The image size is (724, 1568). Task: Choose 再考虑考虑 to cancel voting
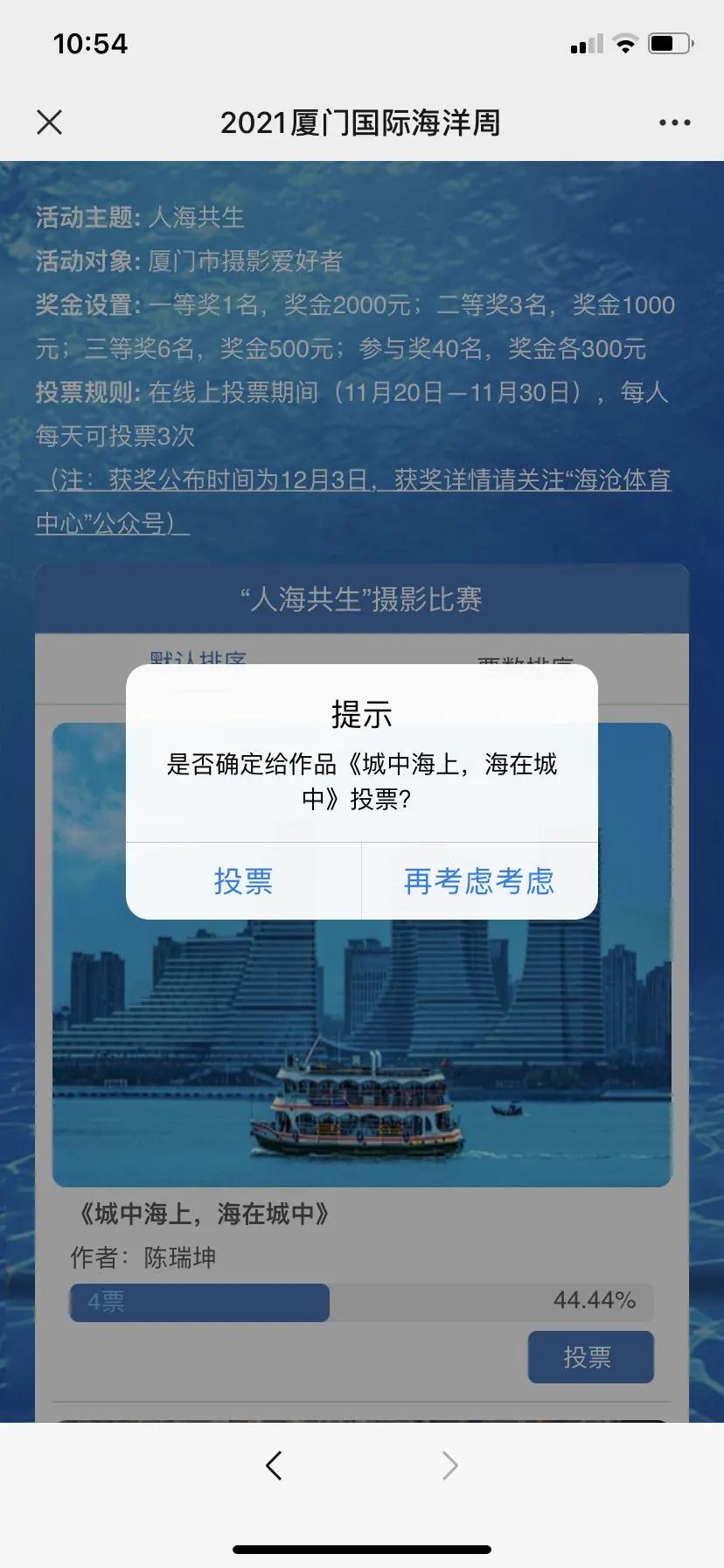point(479,881)
